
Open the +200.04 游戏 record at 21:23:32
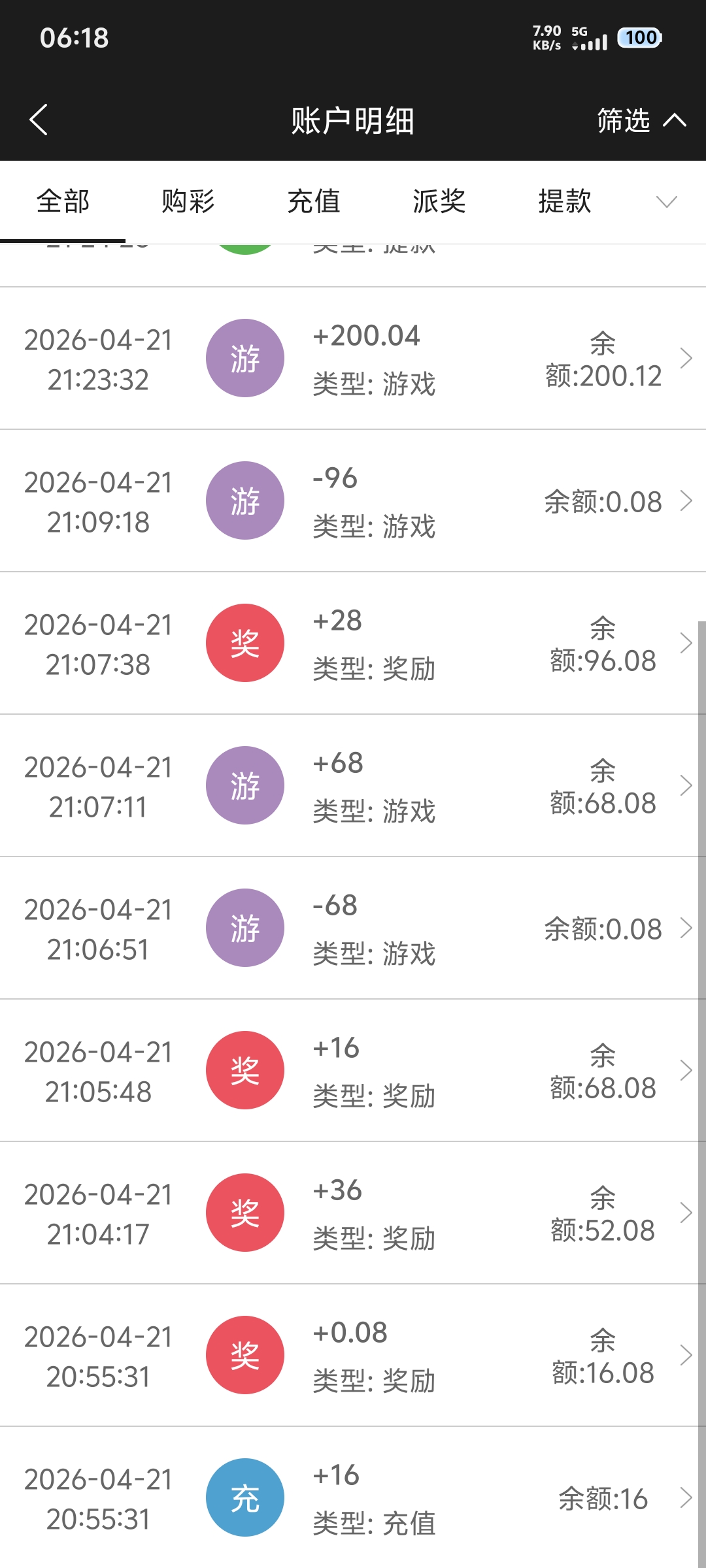pos(353,358)
